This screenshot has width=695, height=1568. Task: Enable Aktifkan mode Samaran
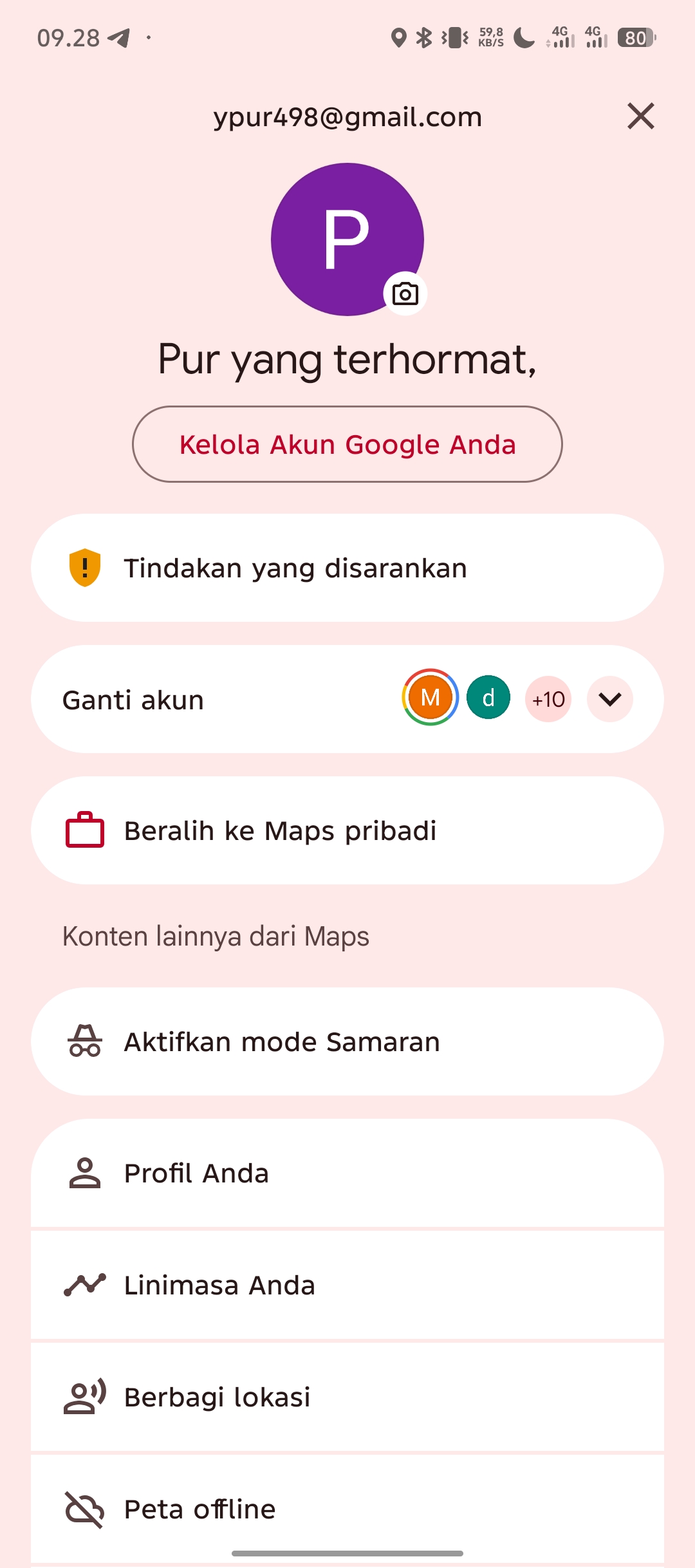pos(347,1041)
